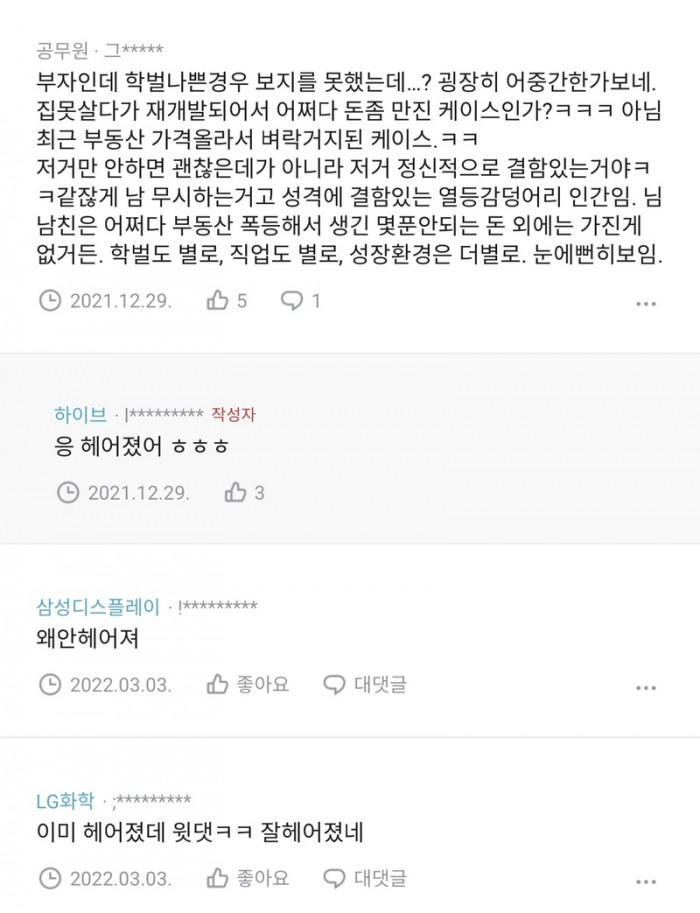
Task: Open overflow menu on the 공무원 comment
Action: tap(647, 301)
